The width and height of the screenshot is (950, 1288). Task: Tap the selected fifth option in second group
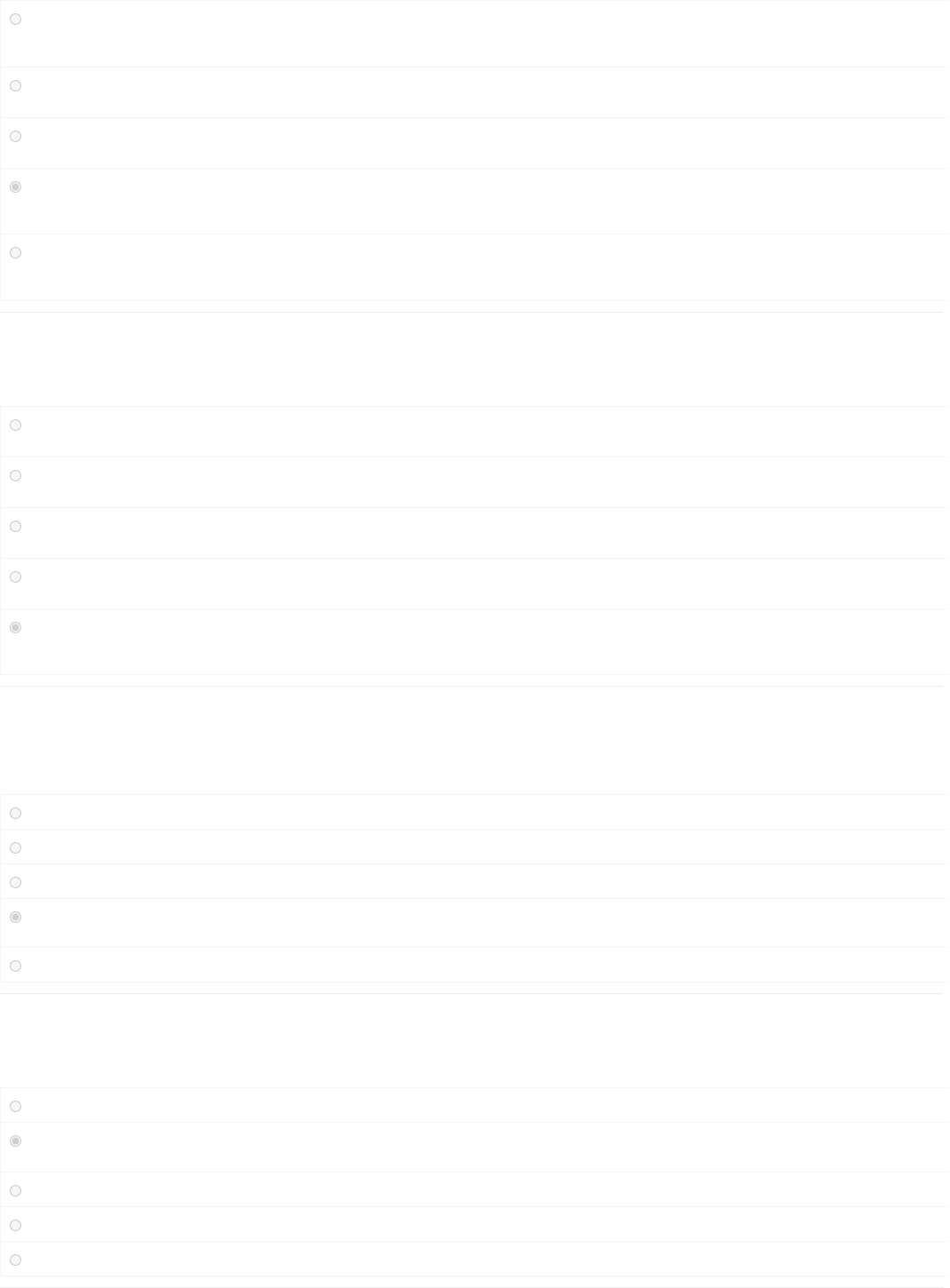pyautogui.click(x=15, y=628)
